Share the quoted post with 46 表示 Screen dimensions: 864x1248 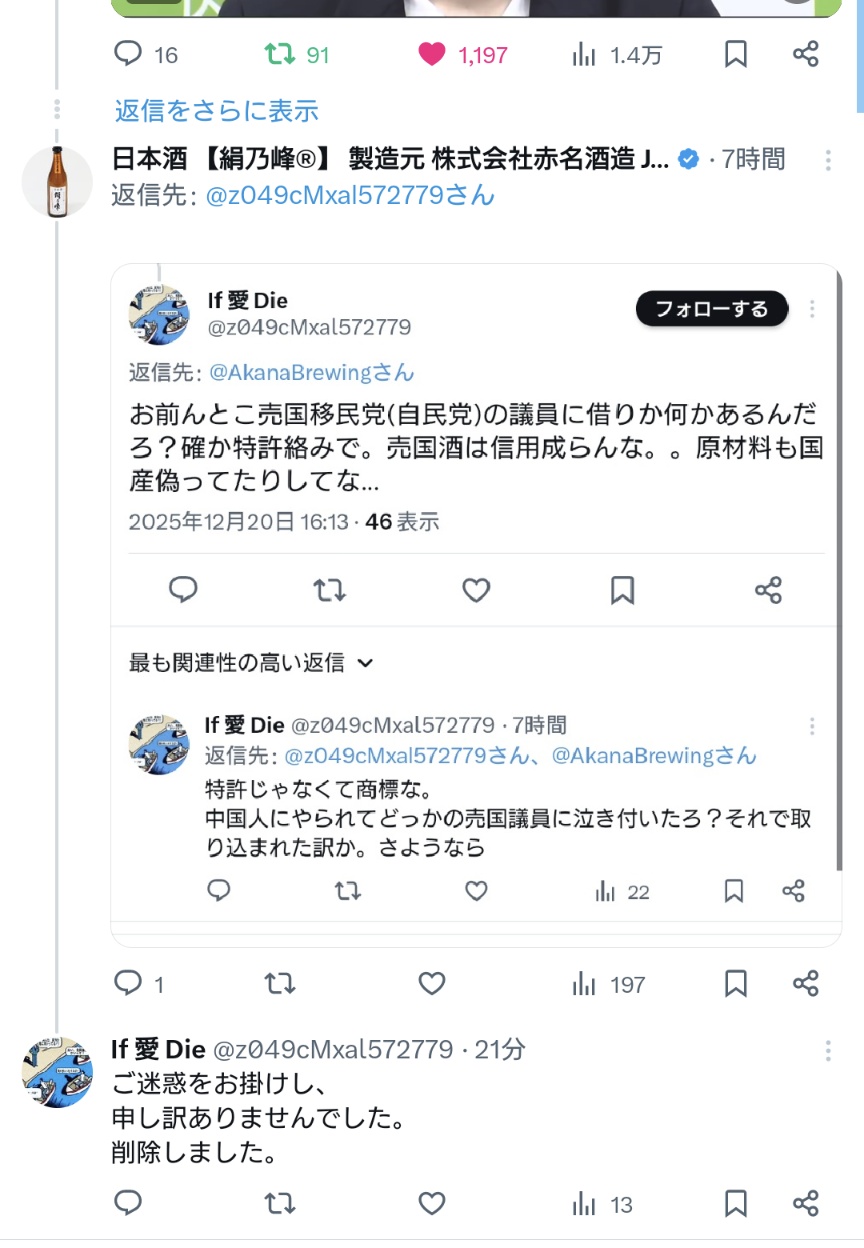(768, 591)
